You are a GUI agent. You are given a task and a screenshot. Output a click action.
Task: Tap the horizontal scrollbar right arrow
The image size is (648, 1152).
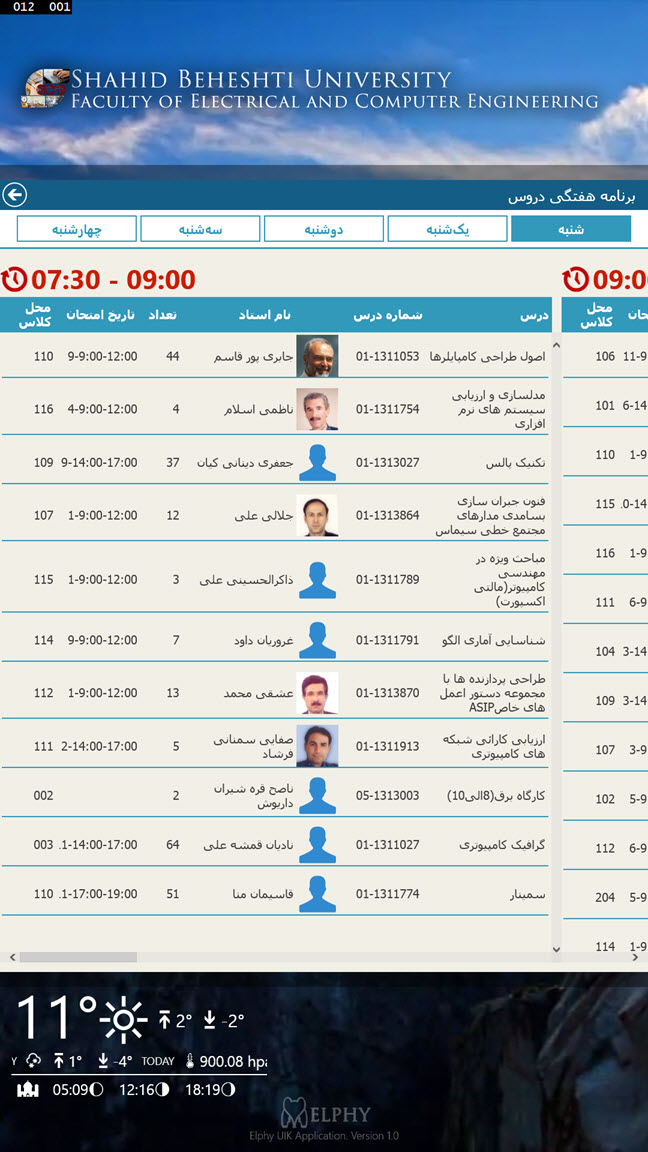(x=636, y=958)
